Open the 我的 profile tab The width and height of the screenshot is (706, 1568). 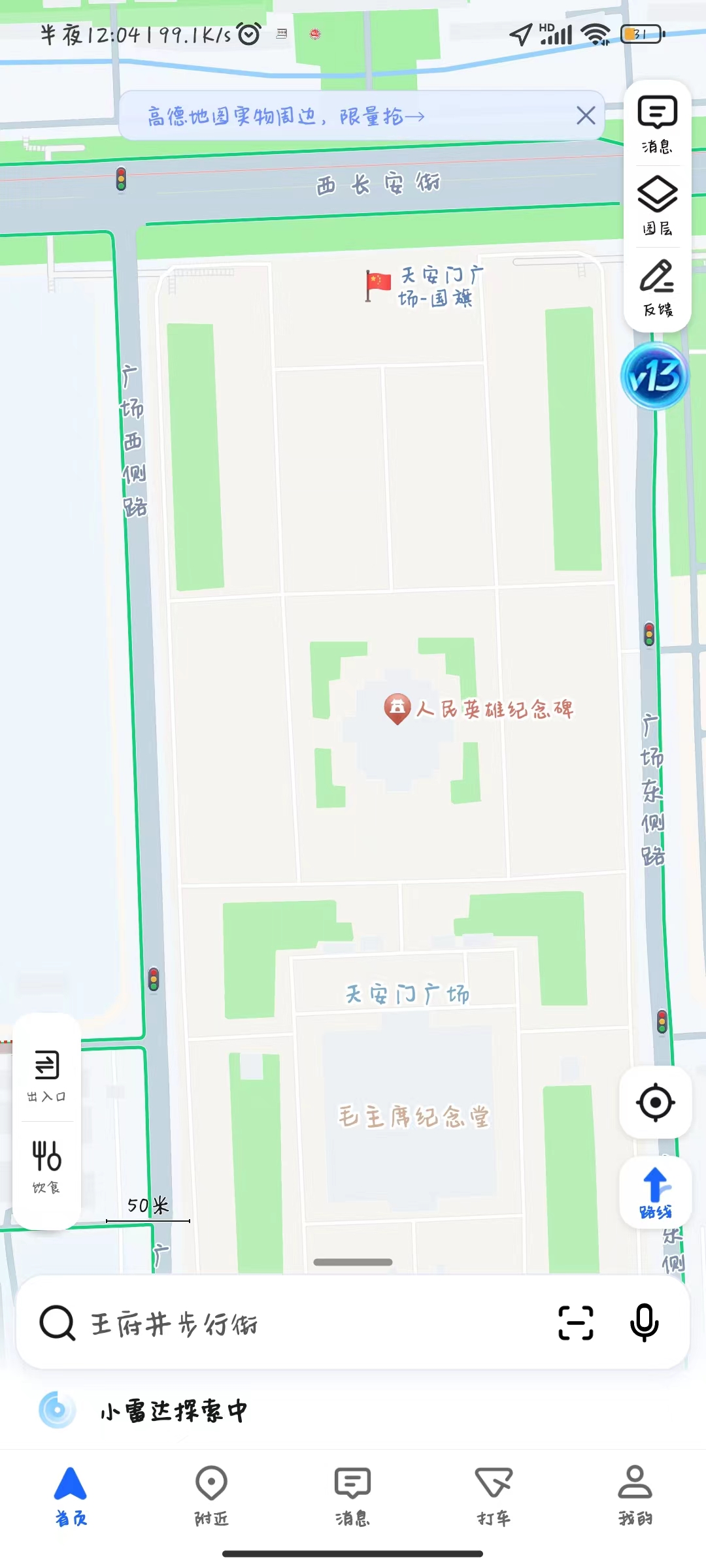(x=635, y=1496)
